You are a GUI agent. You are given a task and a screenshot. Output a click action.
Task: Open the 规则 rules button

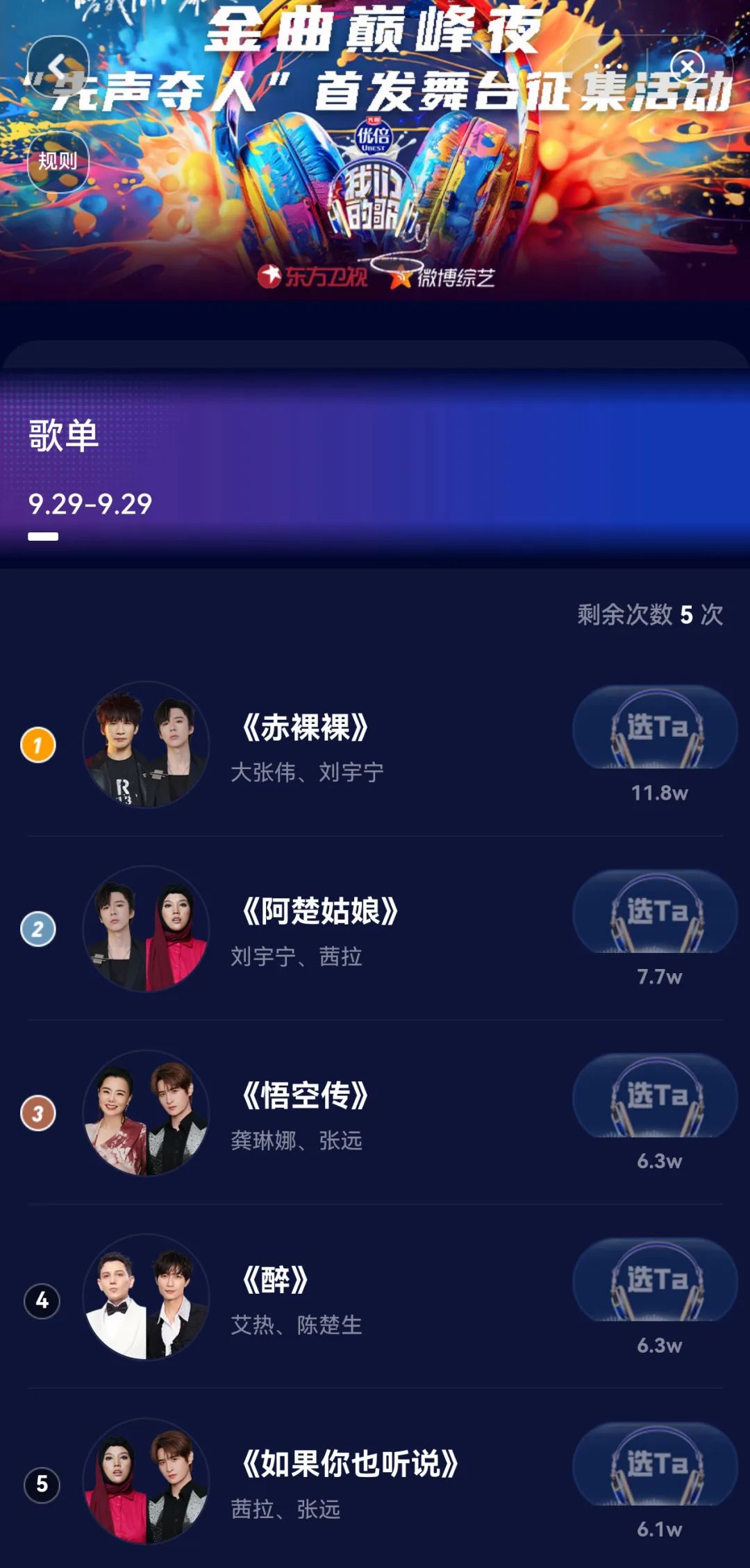pyautogui.click(x=58, y=161)
